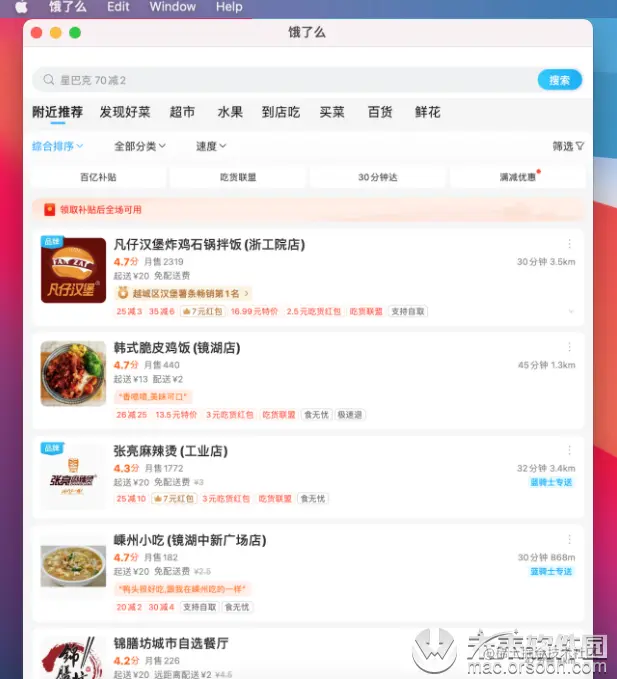Close the window with the red button
Screen dimensions: 617x679
[x=37, y=33]
